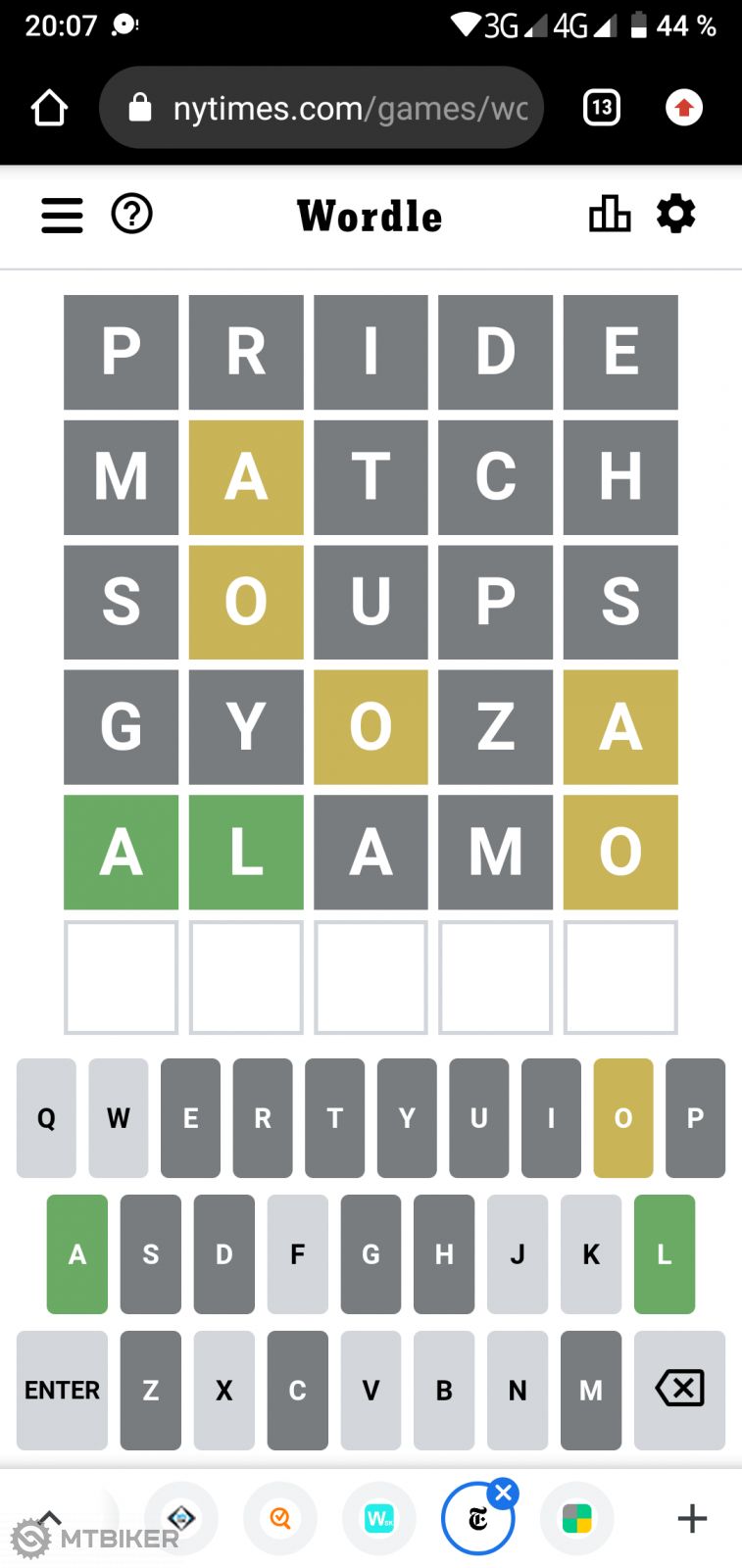This screenshot has width=742, height=1568.
Task: Delete last letter with backspace key
Action: tap(679, 1390)
